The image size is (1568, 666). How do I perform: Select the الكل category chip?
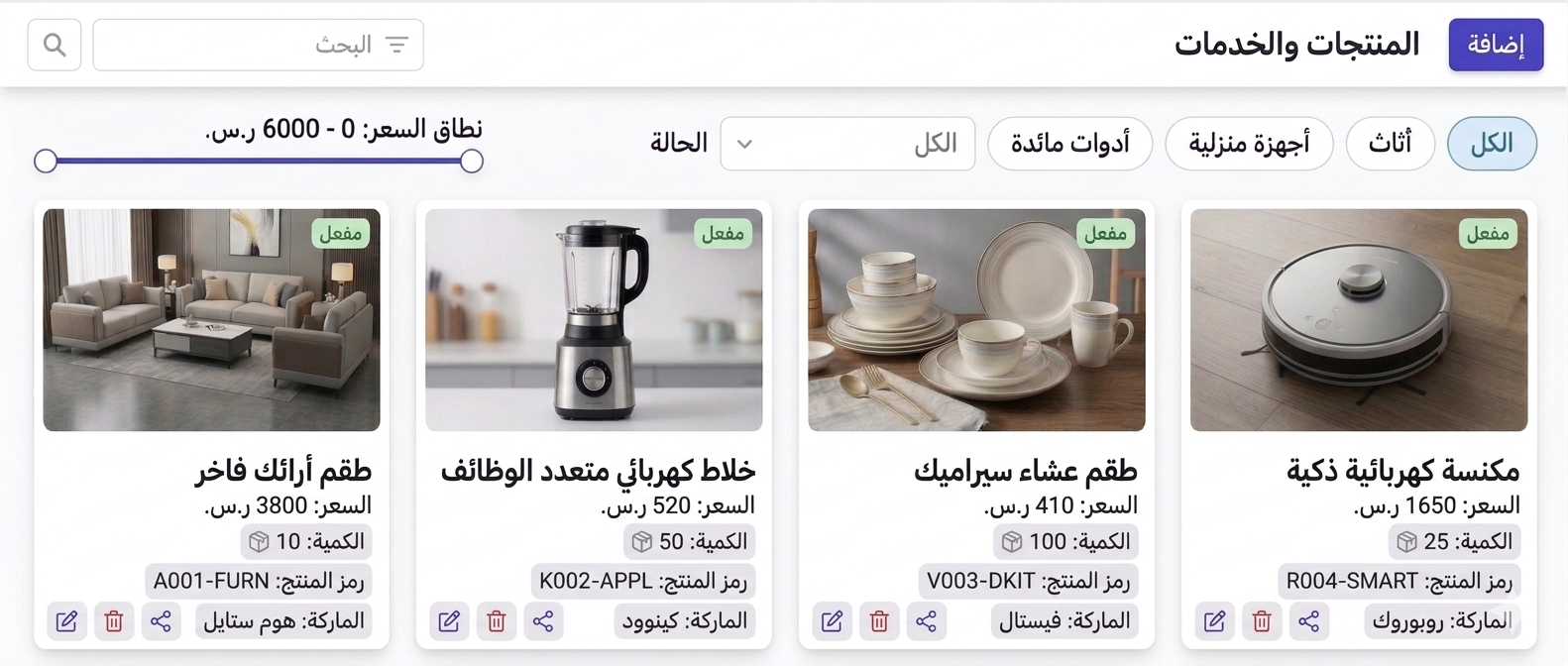tap(1492, 144)
